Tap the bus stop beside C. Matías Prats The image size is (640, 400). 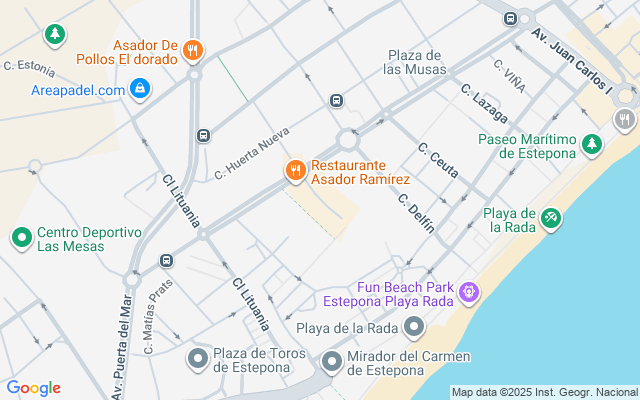click(165, 261)
